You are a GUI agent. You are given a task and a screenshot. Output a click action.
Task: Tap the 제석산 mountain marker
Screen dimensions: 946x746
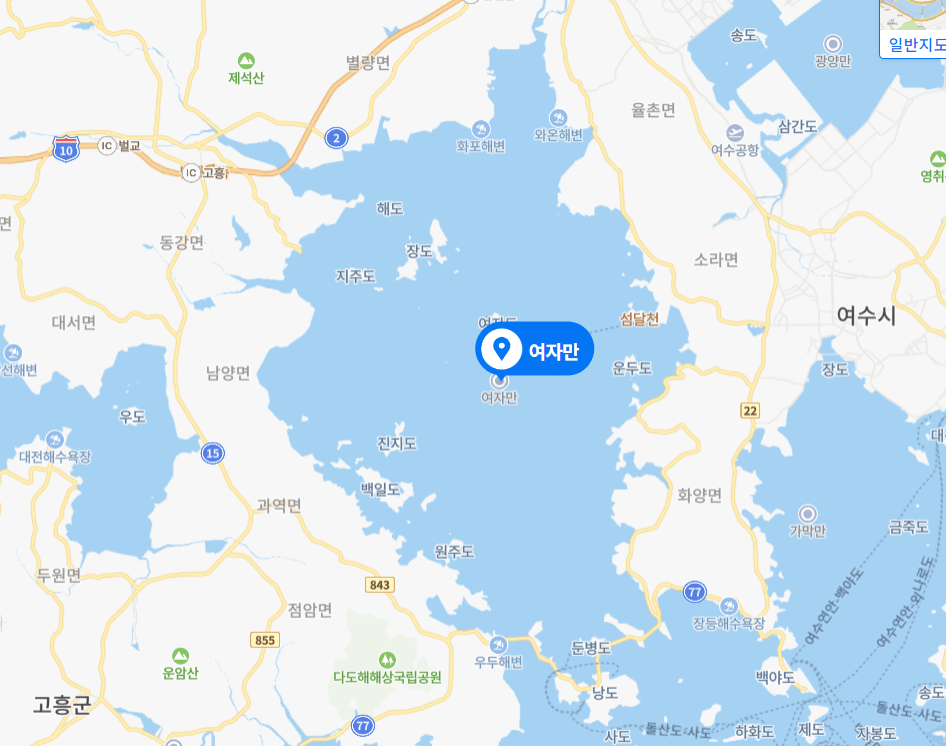point(246,60)
